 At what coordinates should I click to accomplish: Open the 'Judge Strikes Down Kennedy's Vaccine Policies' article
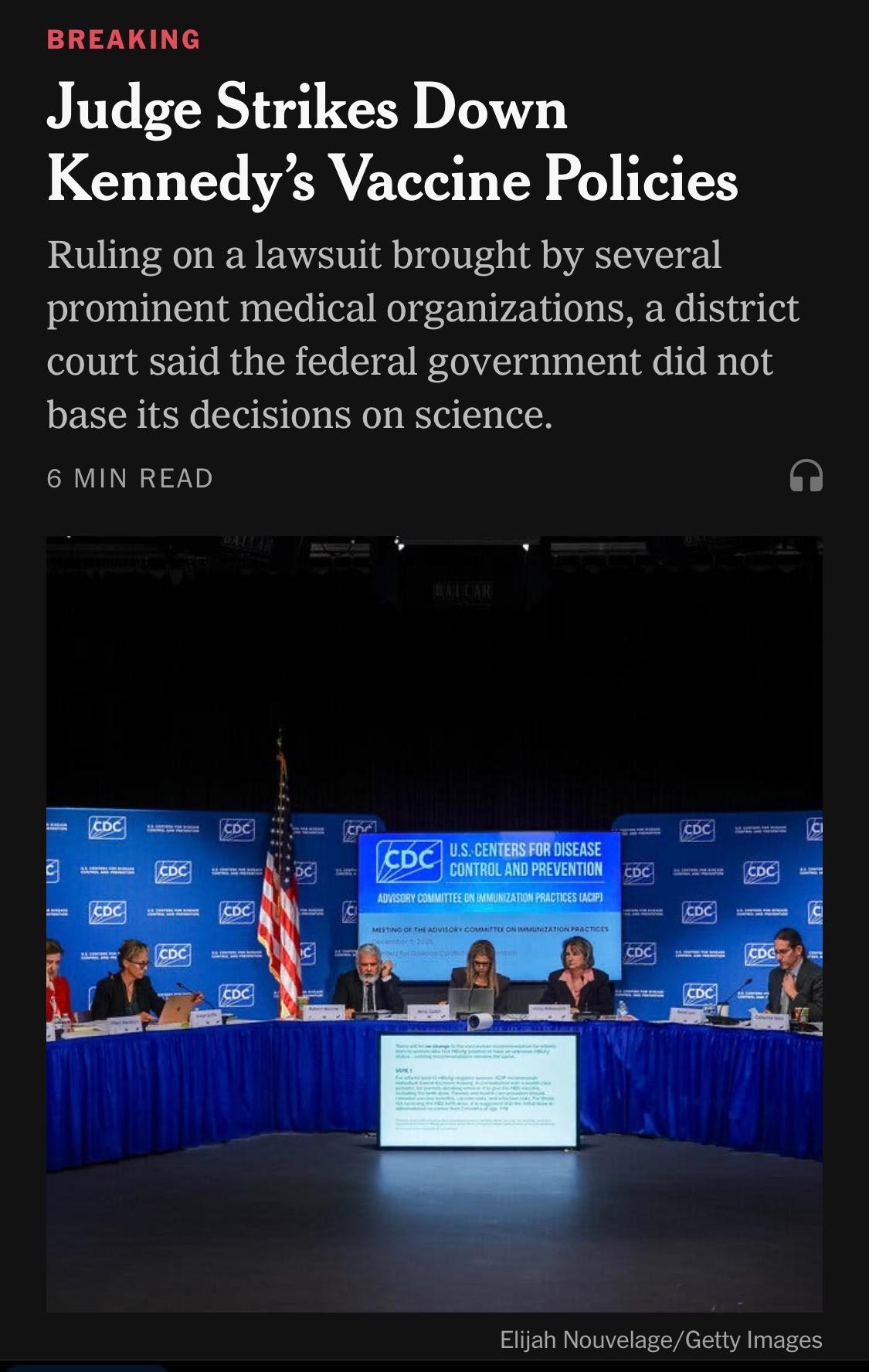[x=392, y=144]
